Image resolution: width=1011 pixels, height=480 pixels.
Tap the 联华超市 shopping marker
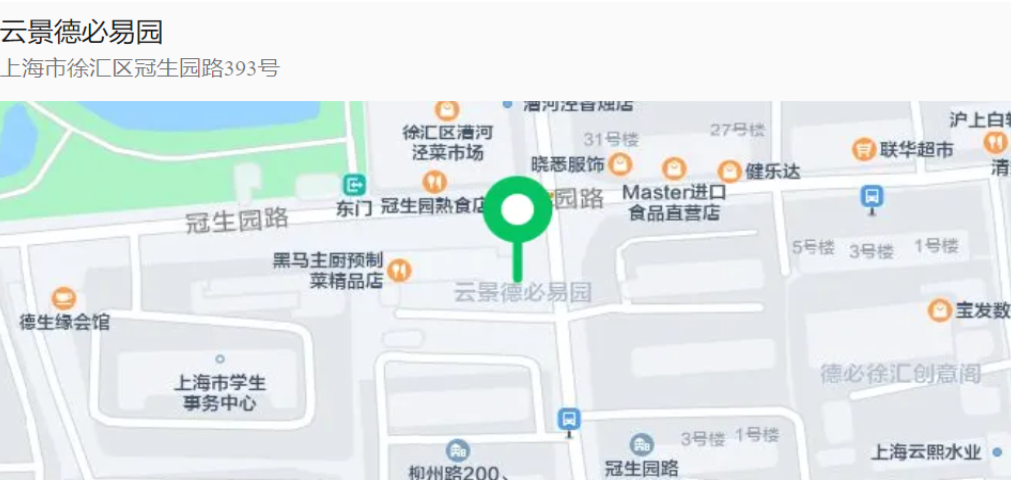[x=864, y=150]
